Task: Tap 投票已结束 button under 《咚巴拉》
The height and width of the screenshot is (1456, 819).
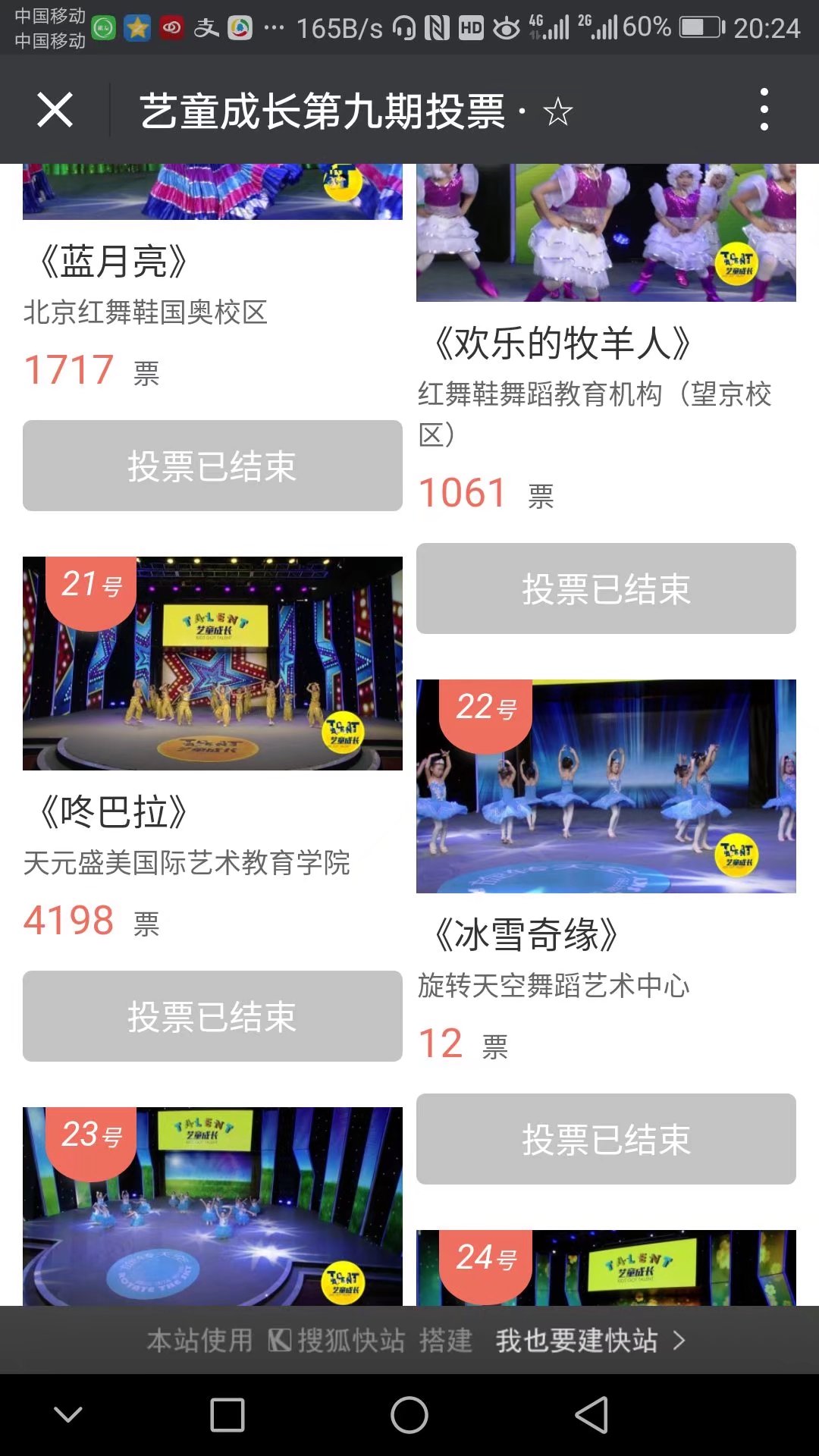Action: click(x=212, y=1016)
